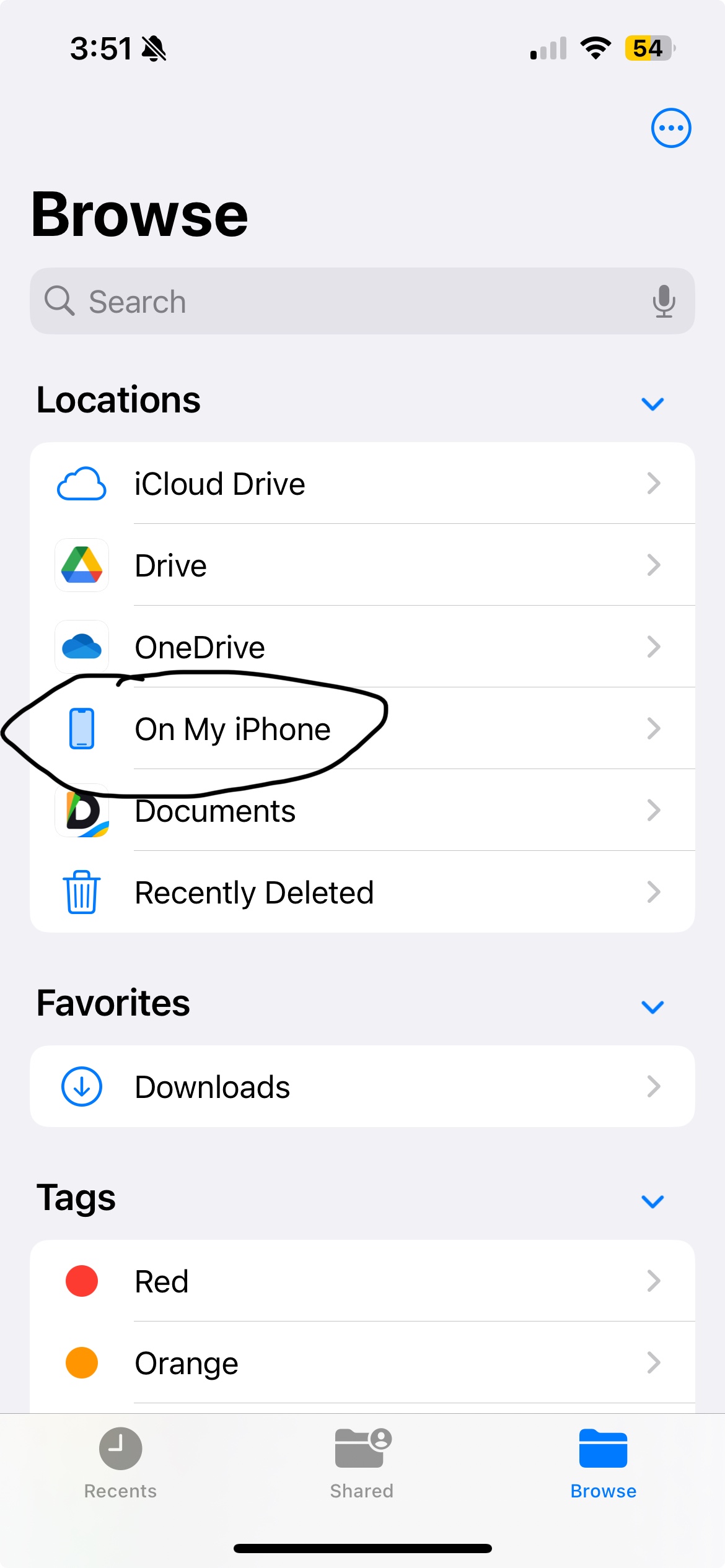Collapse the Locations section

tap(652, 404)
